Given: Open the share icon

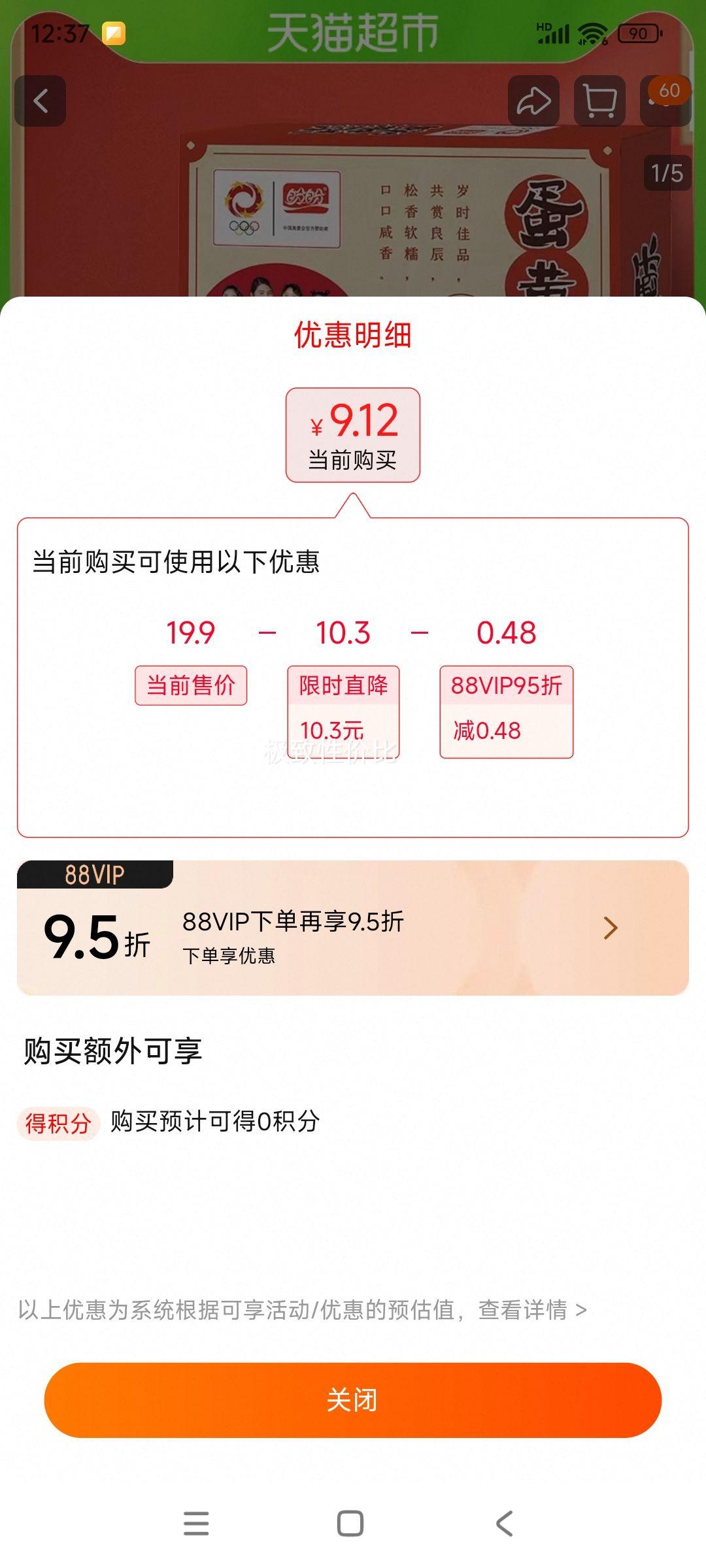Looking at the screenshot, I should click(533, 100).
